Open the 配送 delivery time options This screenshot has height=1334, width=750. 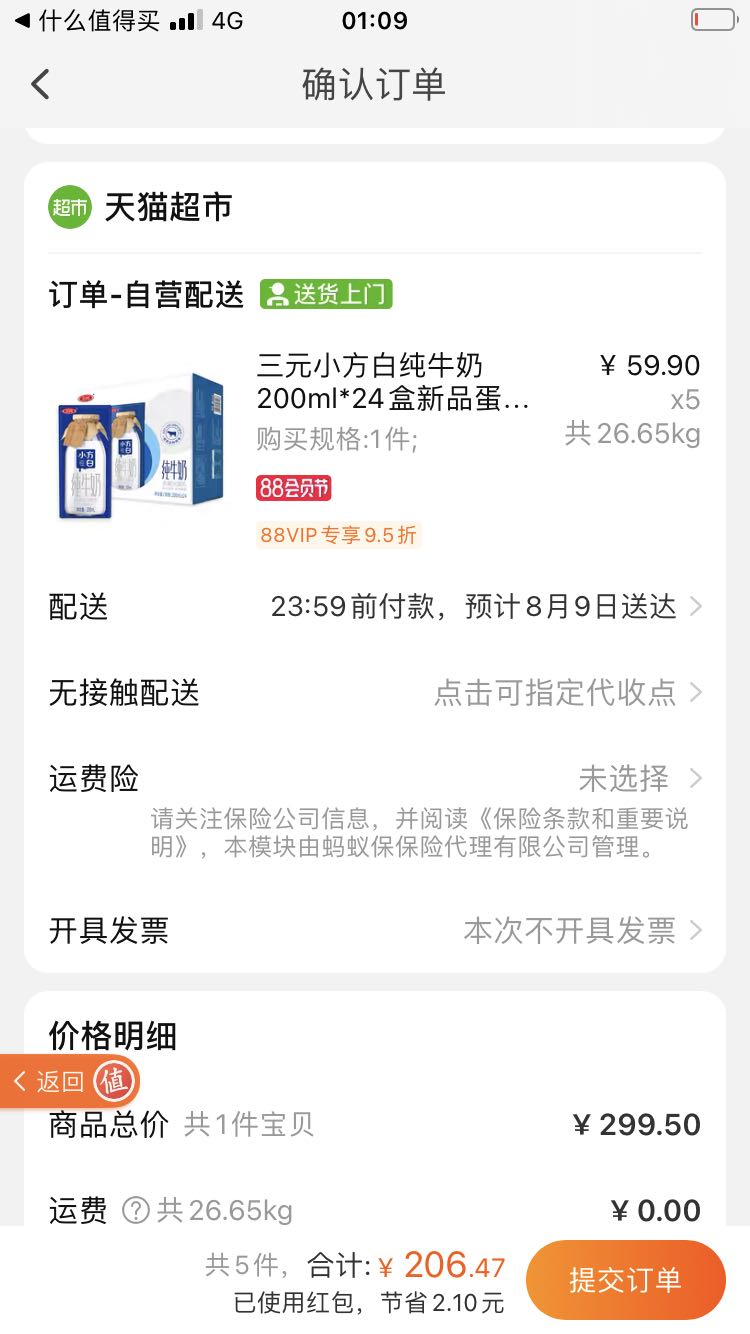pos(375,607)
